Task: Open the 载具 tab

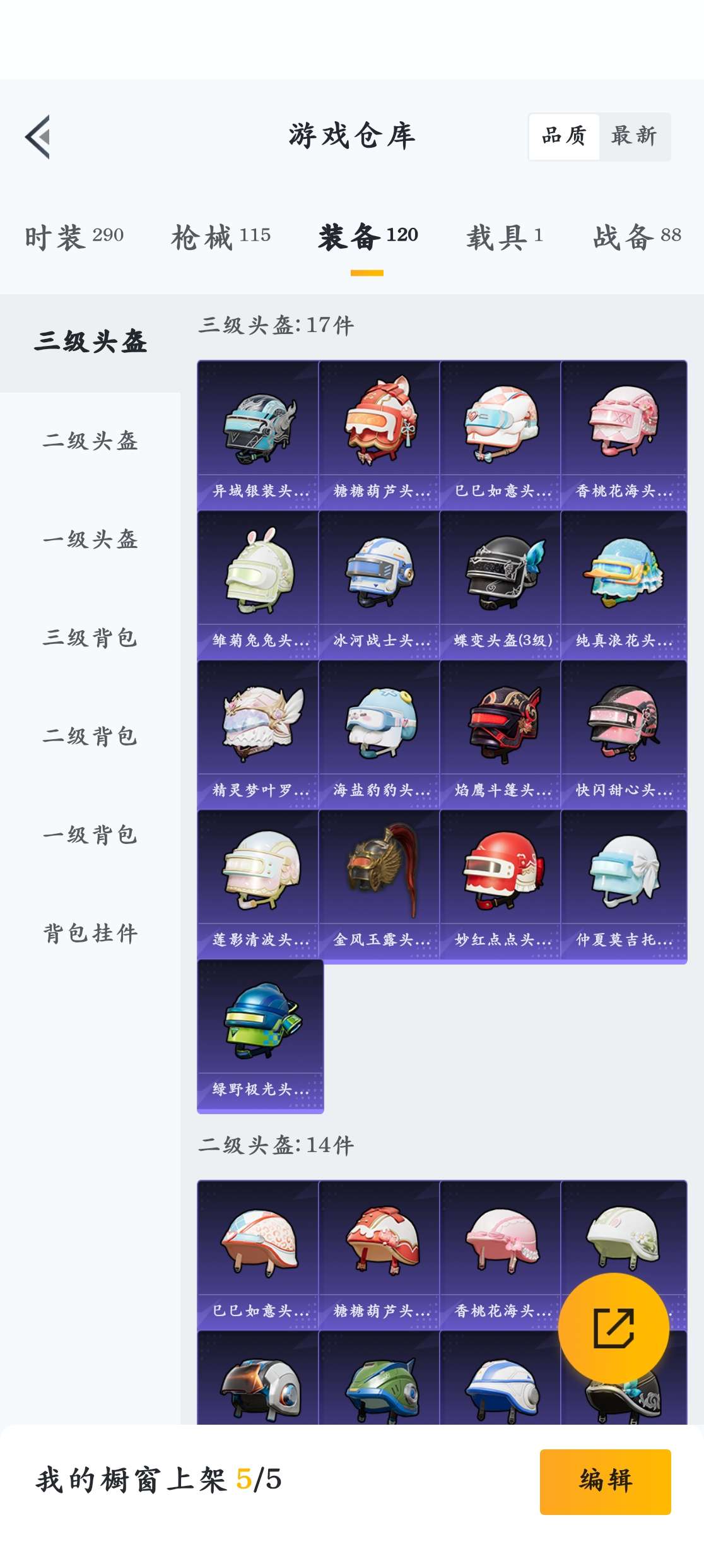Action: (x=505, y=237)
